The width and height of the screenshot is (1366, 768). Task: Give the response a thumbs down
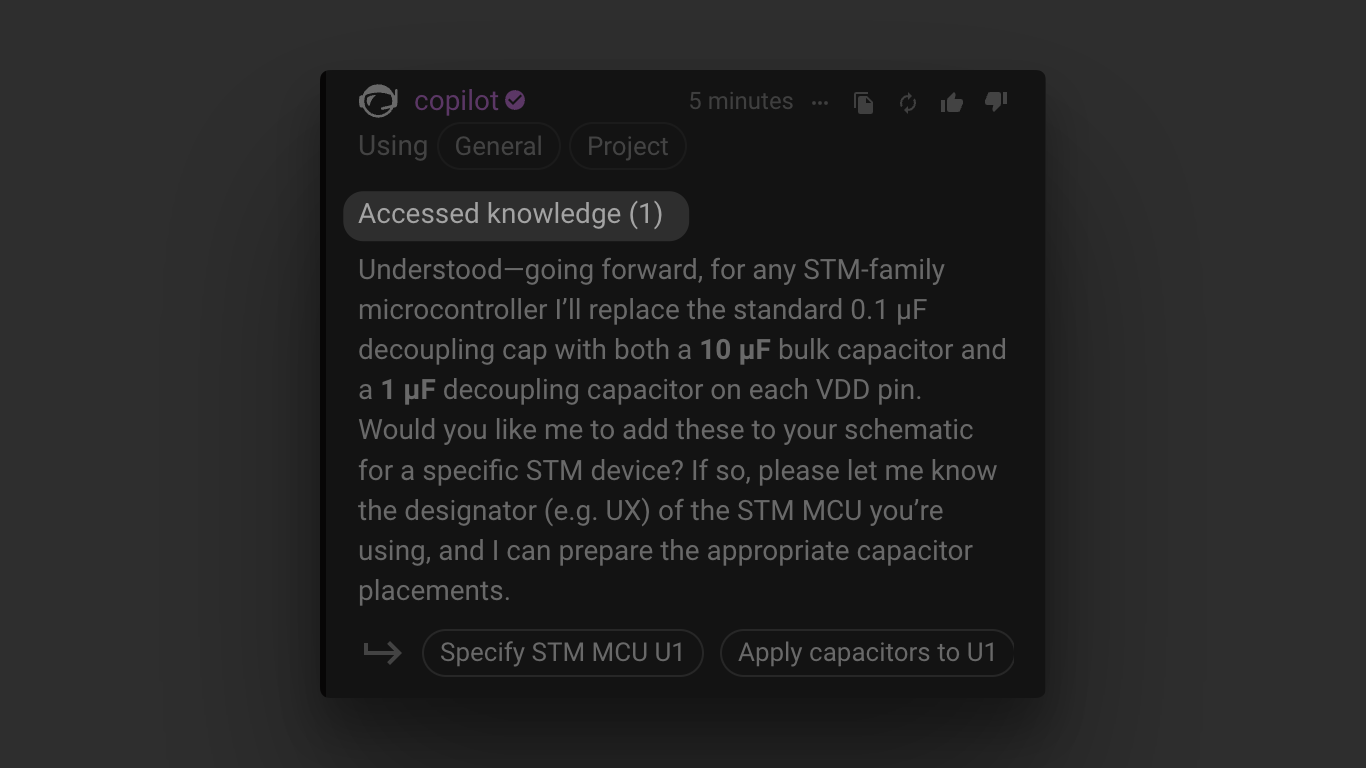tap(996, 101)
